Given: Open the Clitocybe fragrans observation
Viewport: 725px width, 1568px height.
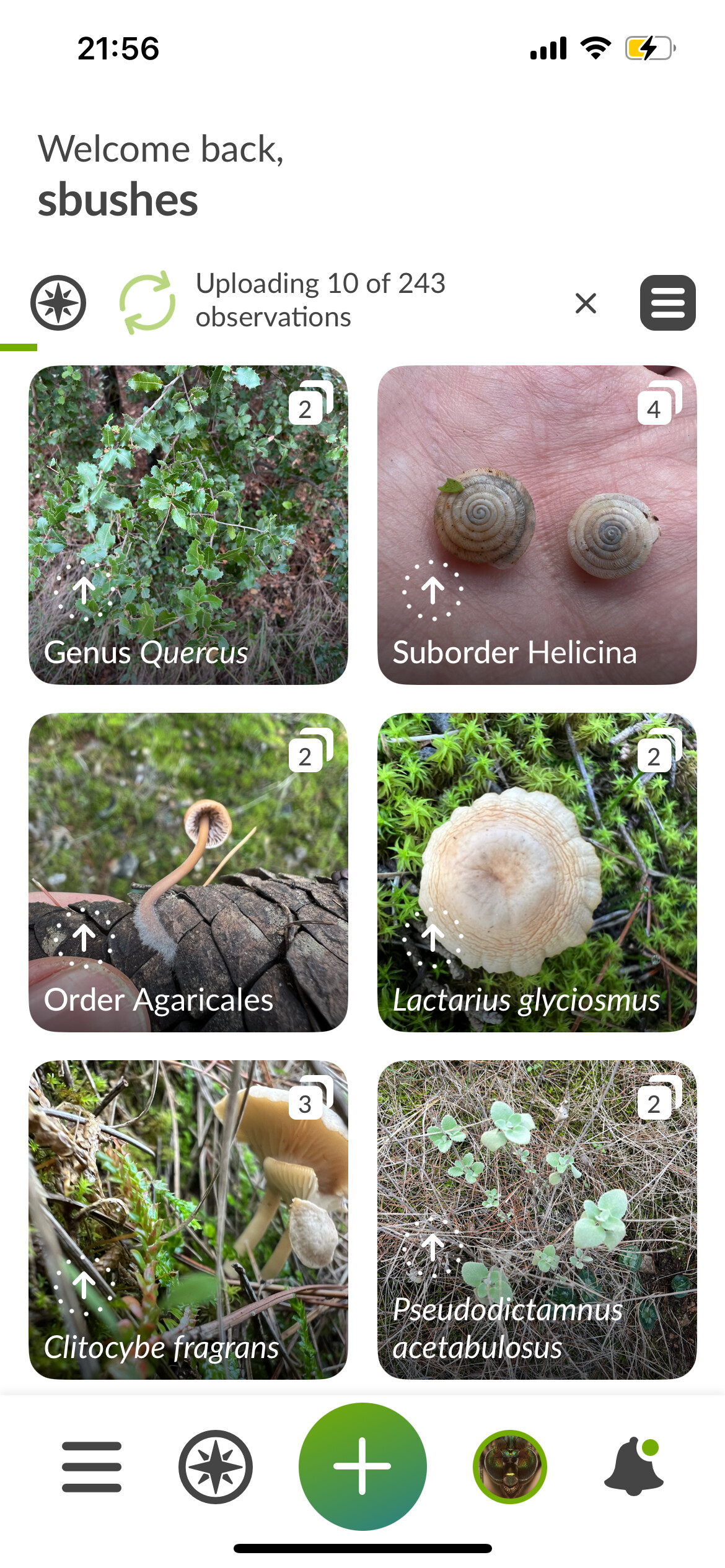Looking at the screenshot, I should [x=188, y=1220].
